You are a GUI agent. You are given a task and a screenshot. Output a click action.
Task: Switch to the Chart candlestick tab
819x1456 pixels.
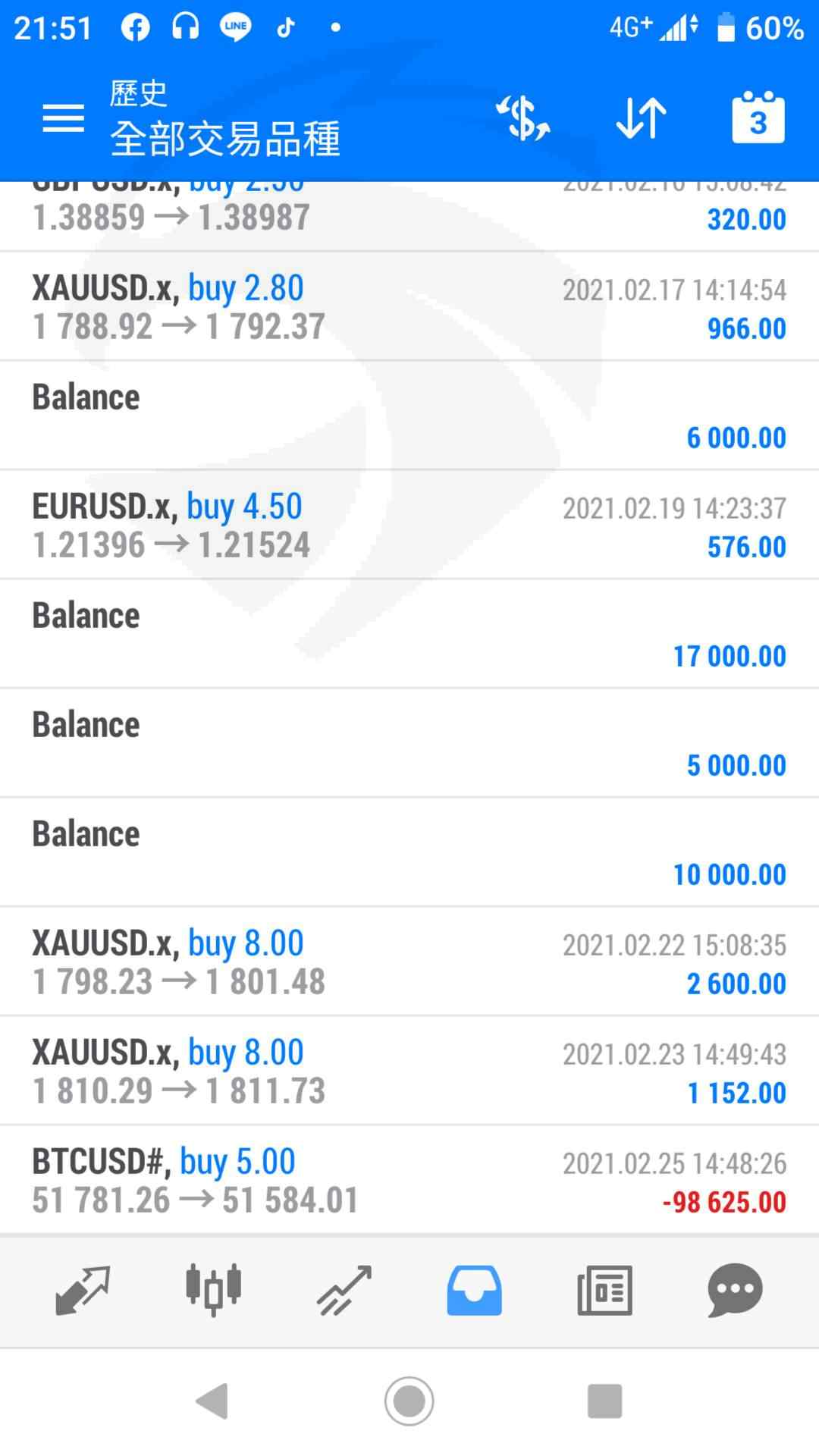pos(213,1290)
